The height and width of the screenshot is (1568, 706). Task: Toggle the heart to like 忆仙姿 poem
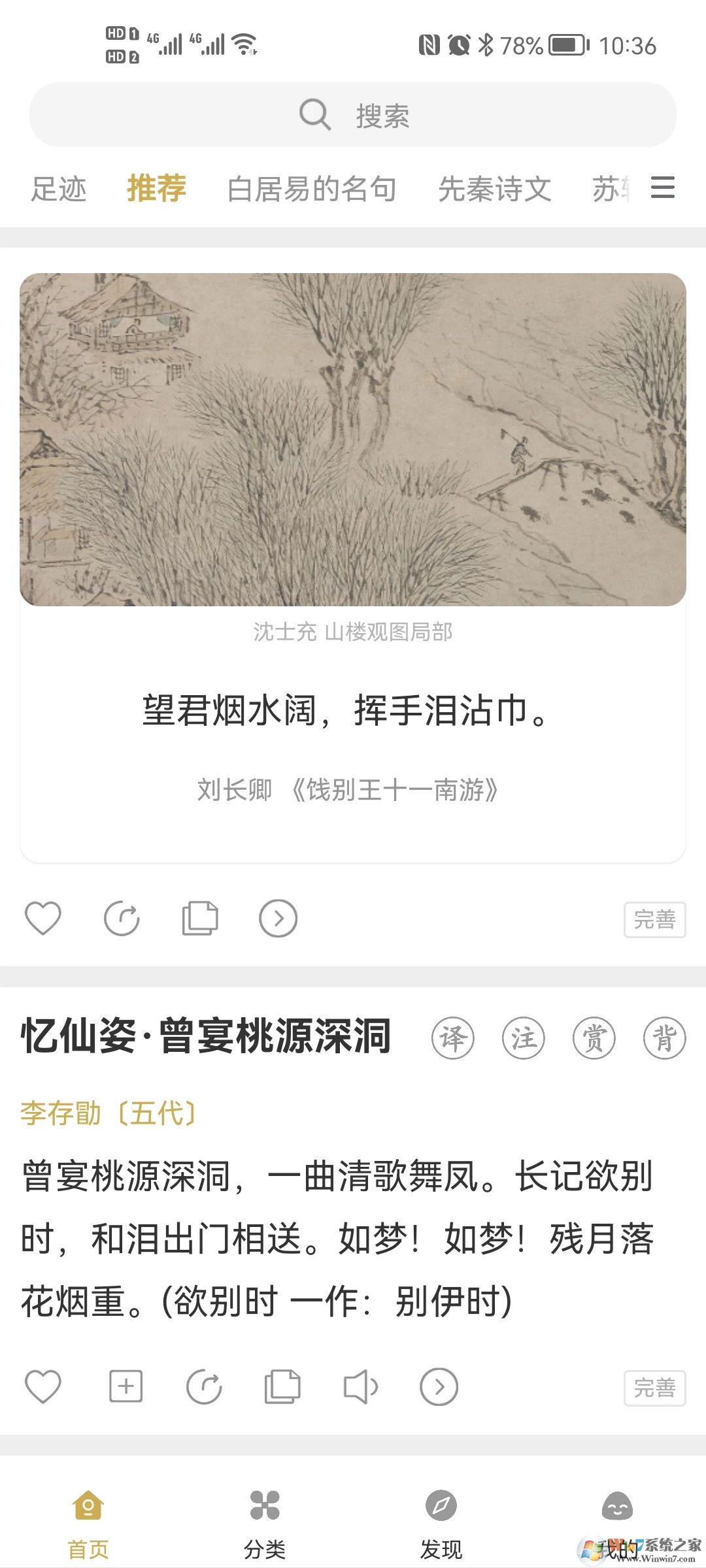[x=43, y=1387]
